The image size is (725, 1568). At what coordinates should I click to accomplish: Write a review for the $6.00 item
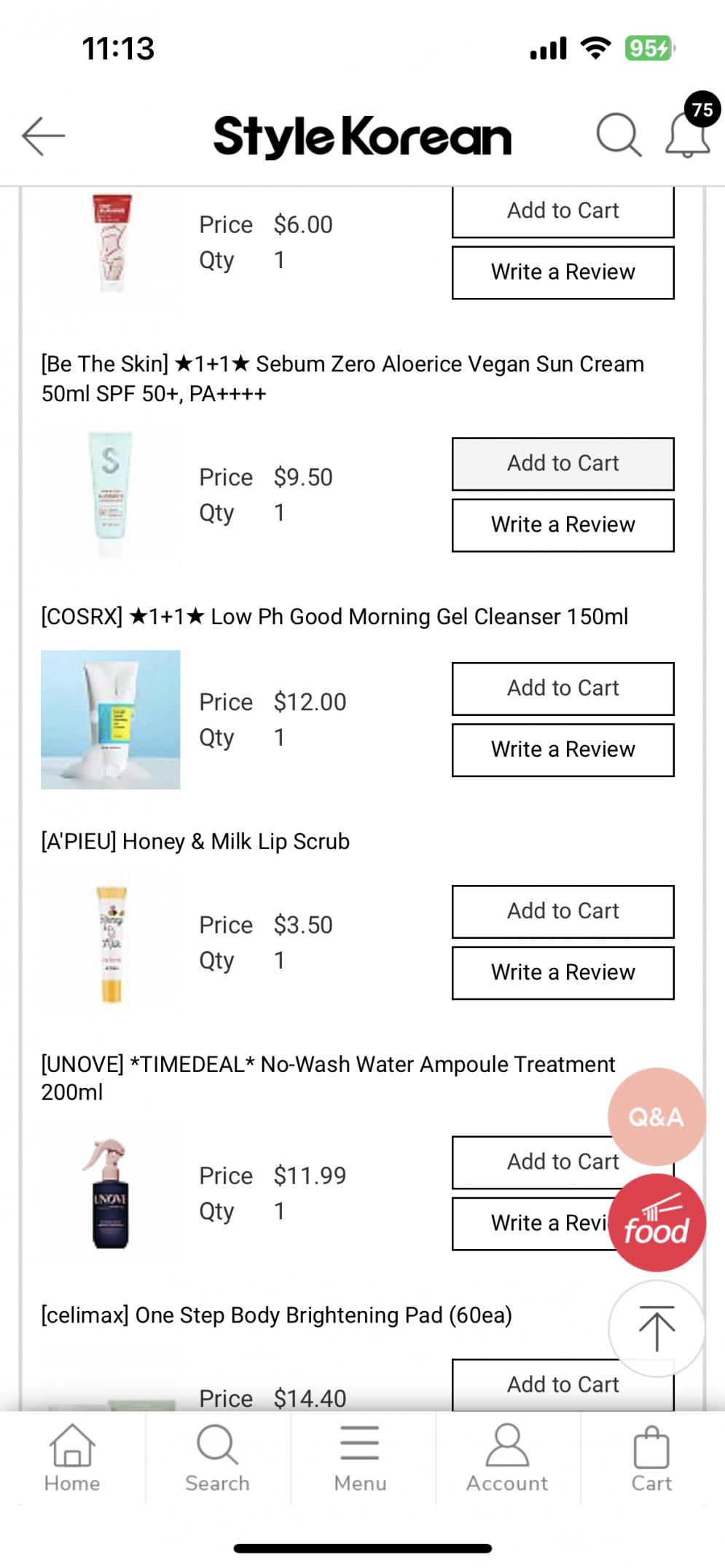click(563, 272)
